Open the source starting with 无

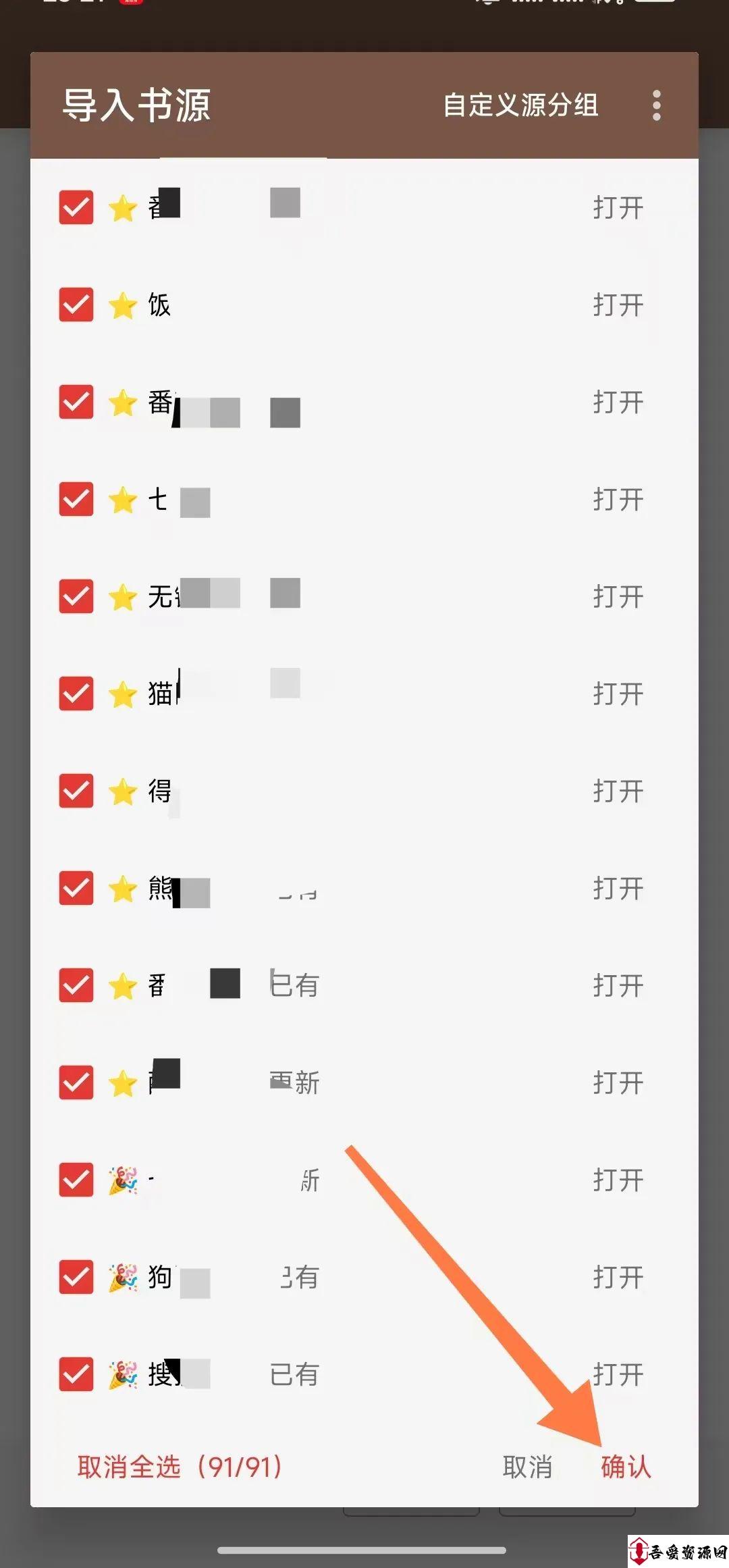tap(618, 596)
